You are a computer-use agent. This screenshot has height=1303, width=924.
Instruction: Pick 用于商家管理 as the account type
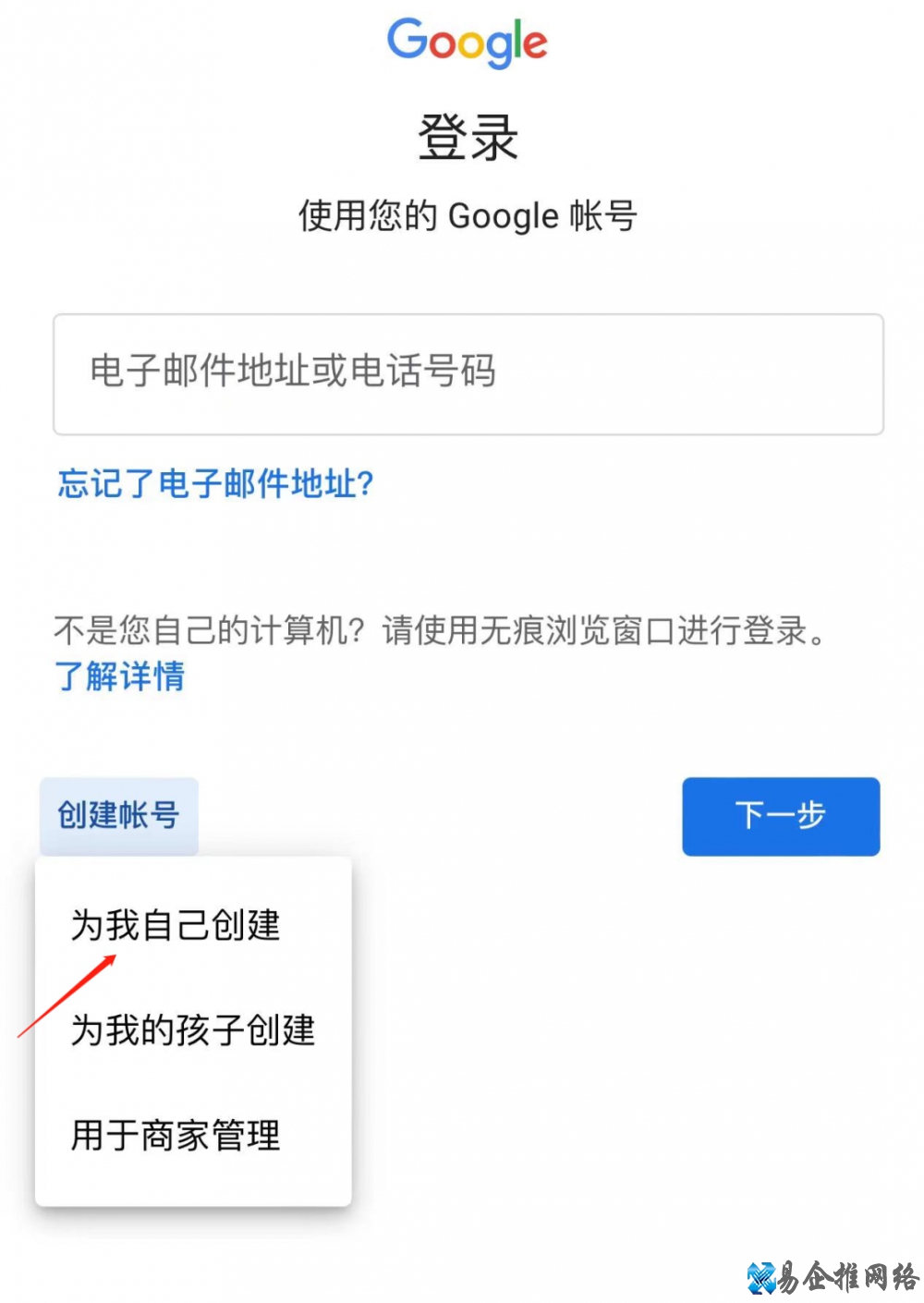point(176,1136)
